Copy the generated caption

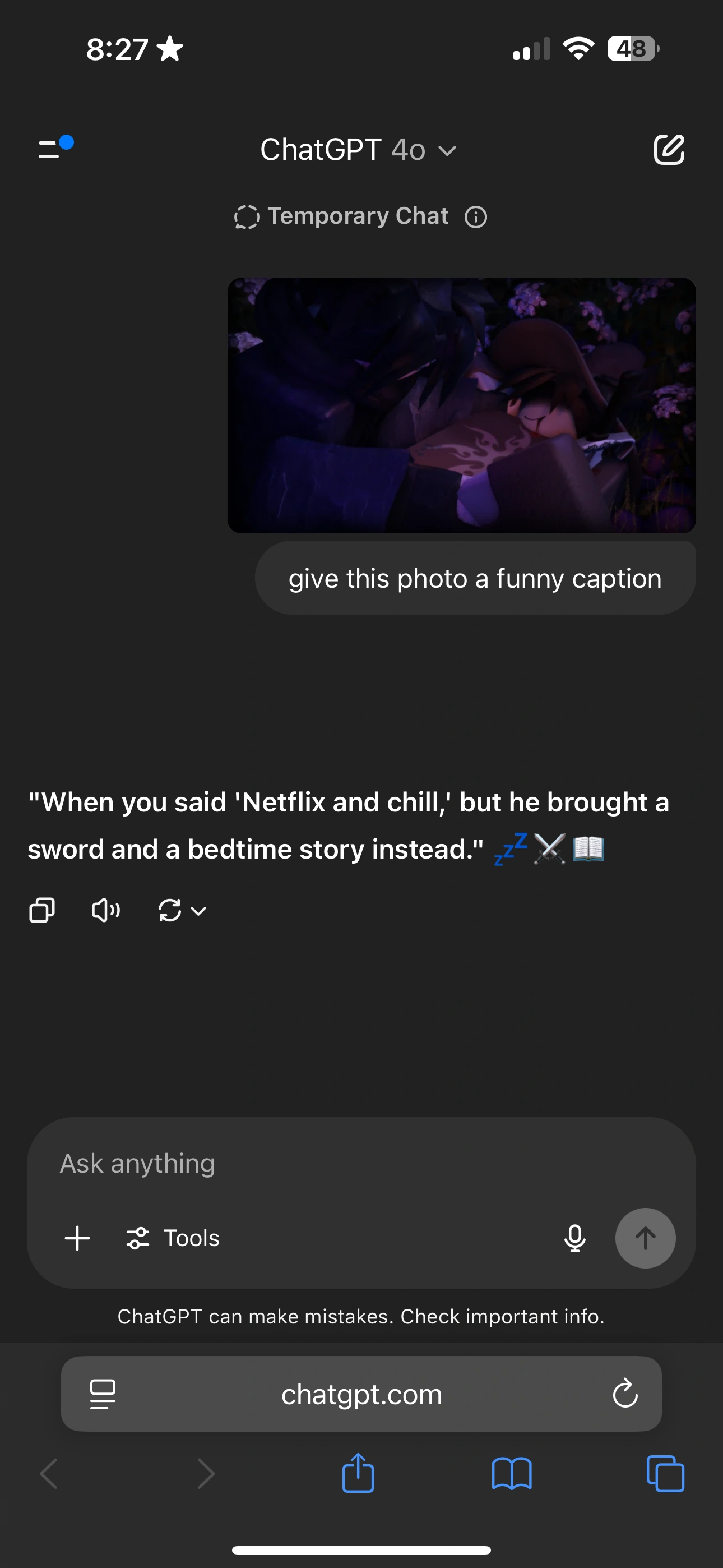[42, 910]
